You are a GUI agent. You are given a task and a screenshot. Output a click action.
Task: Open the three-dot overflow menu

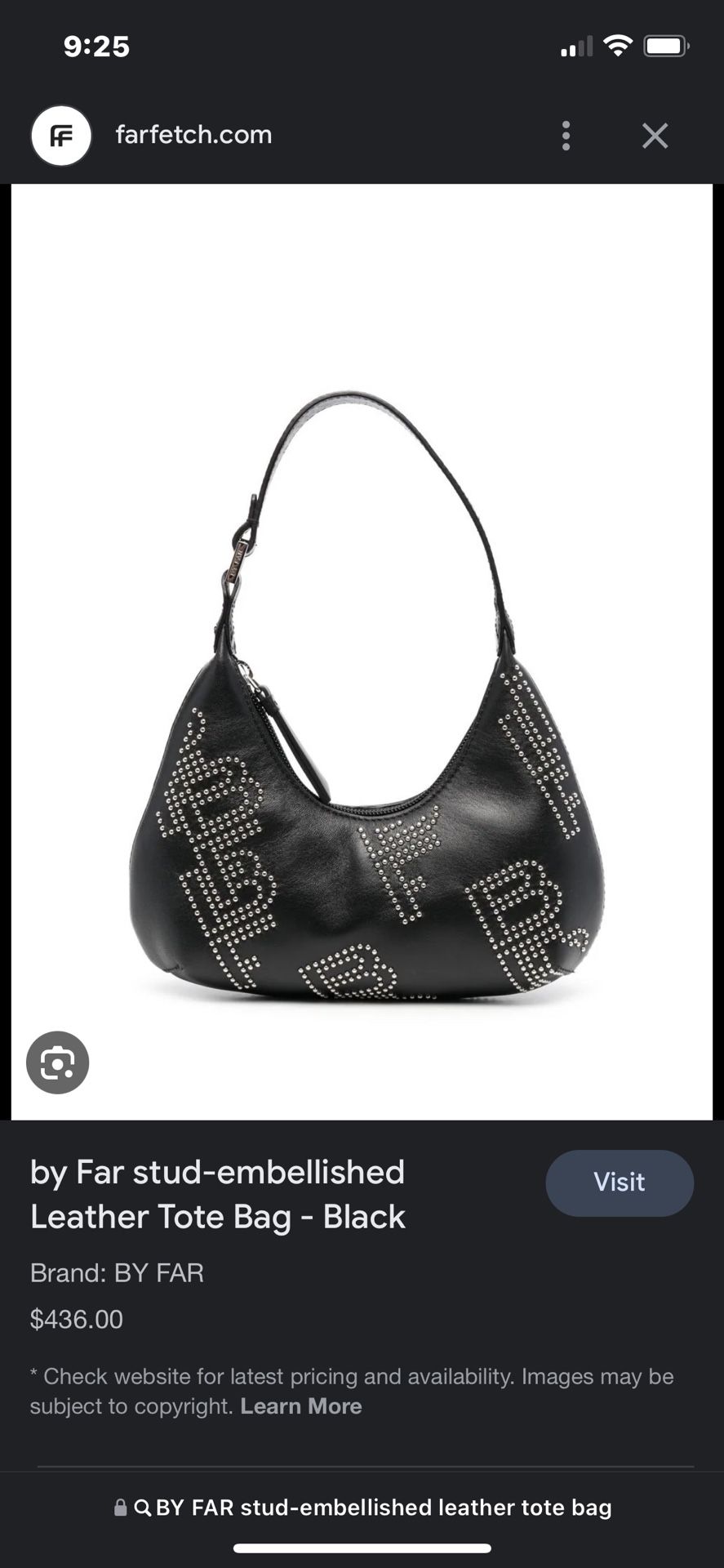(566, 136)
